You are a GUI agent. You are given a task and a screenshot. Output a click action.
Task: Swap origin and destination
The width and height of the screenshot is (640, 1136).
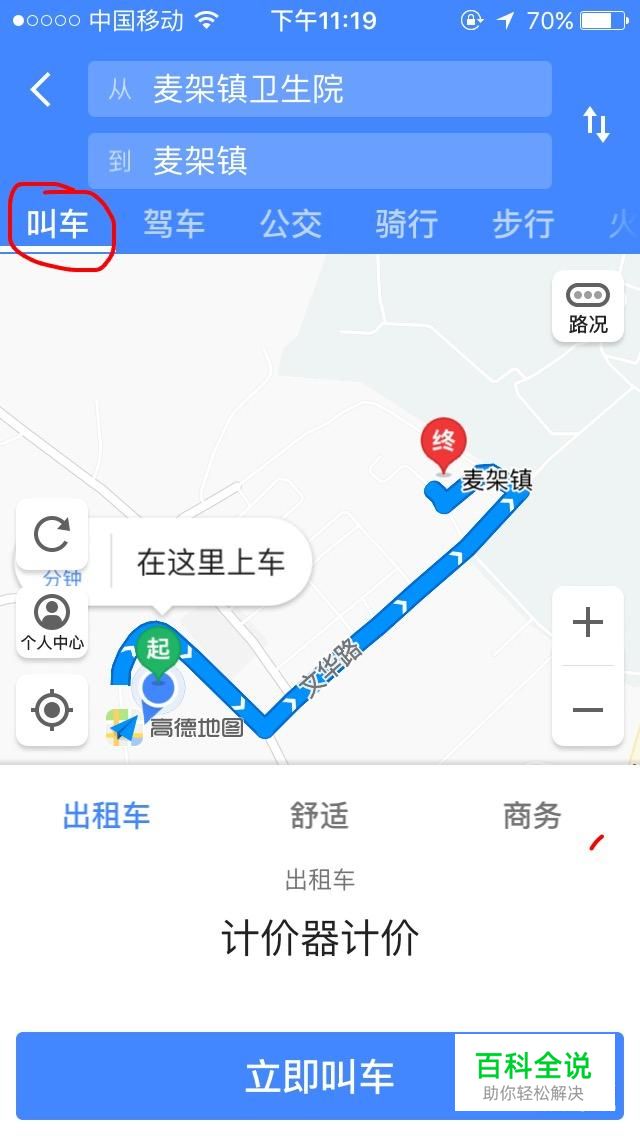click(597, 125)
